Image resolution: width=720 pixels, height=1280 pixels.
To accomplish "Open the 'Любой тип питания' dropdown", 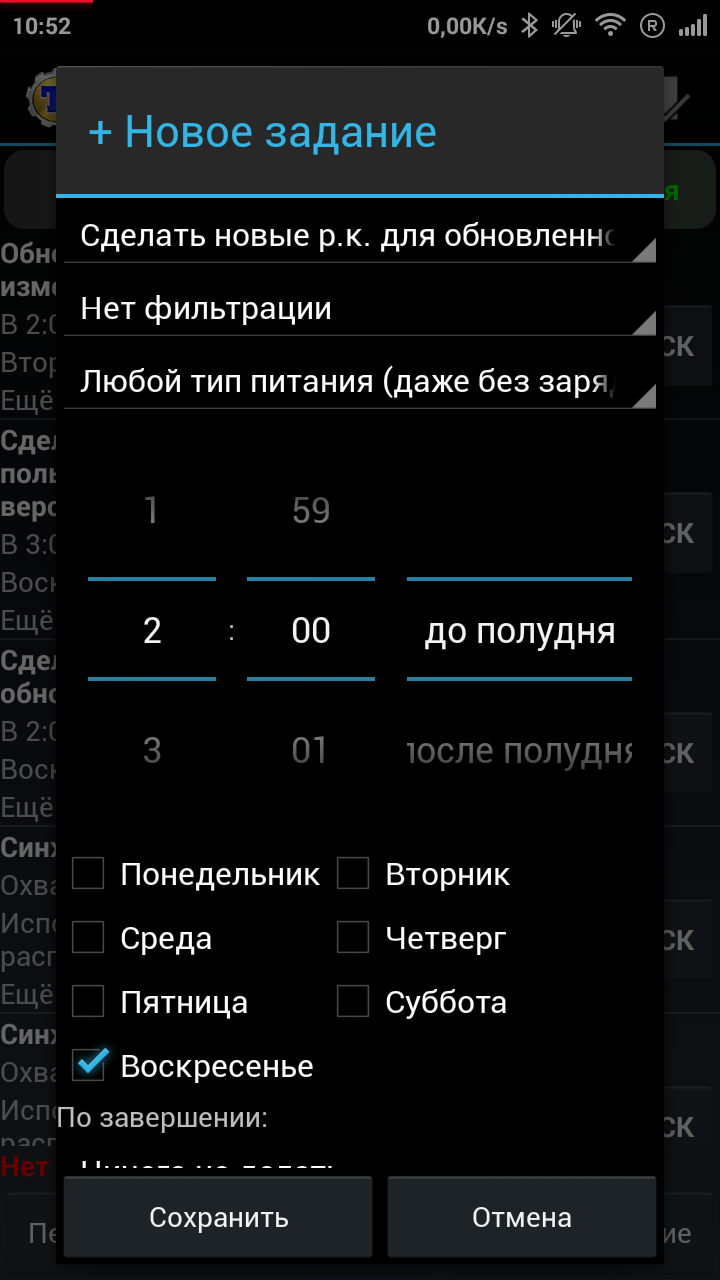I will [358, 381].
